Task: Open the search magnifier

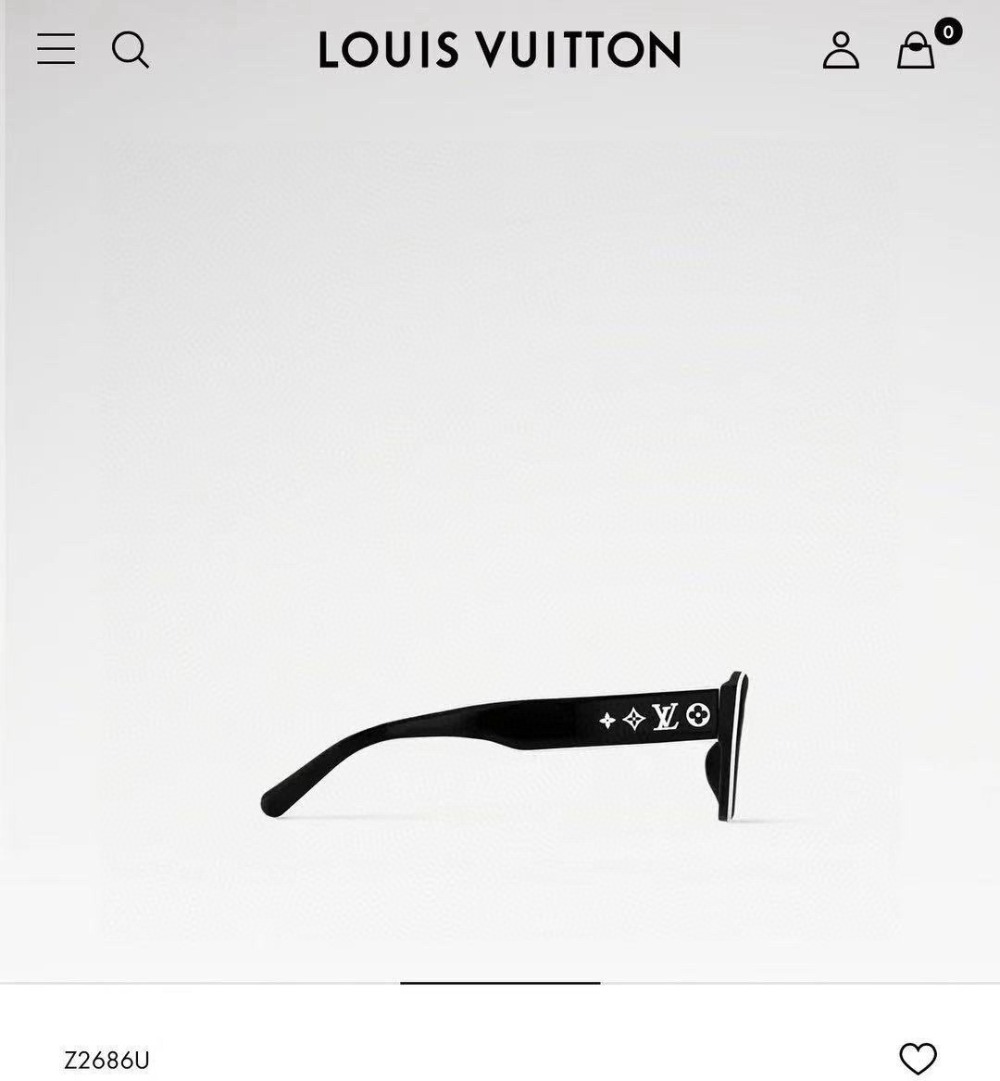Action: click(130, 49)
